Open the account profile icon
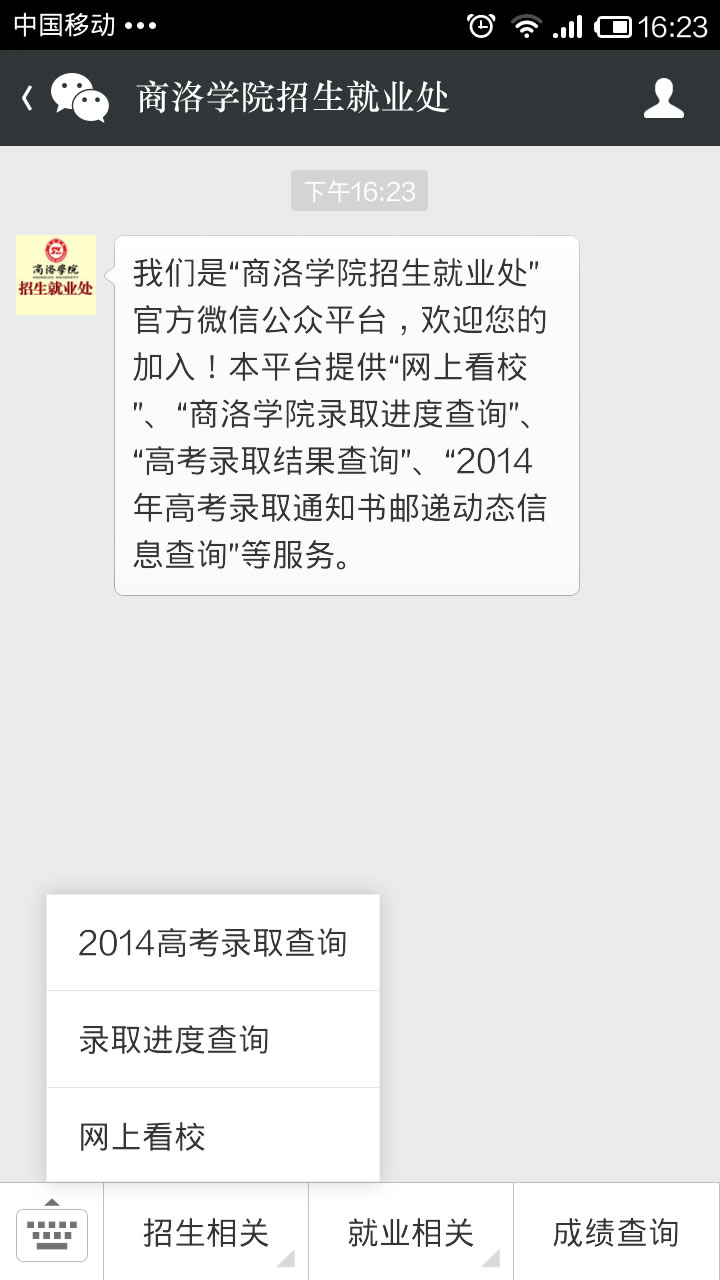 [663, 98]
